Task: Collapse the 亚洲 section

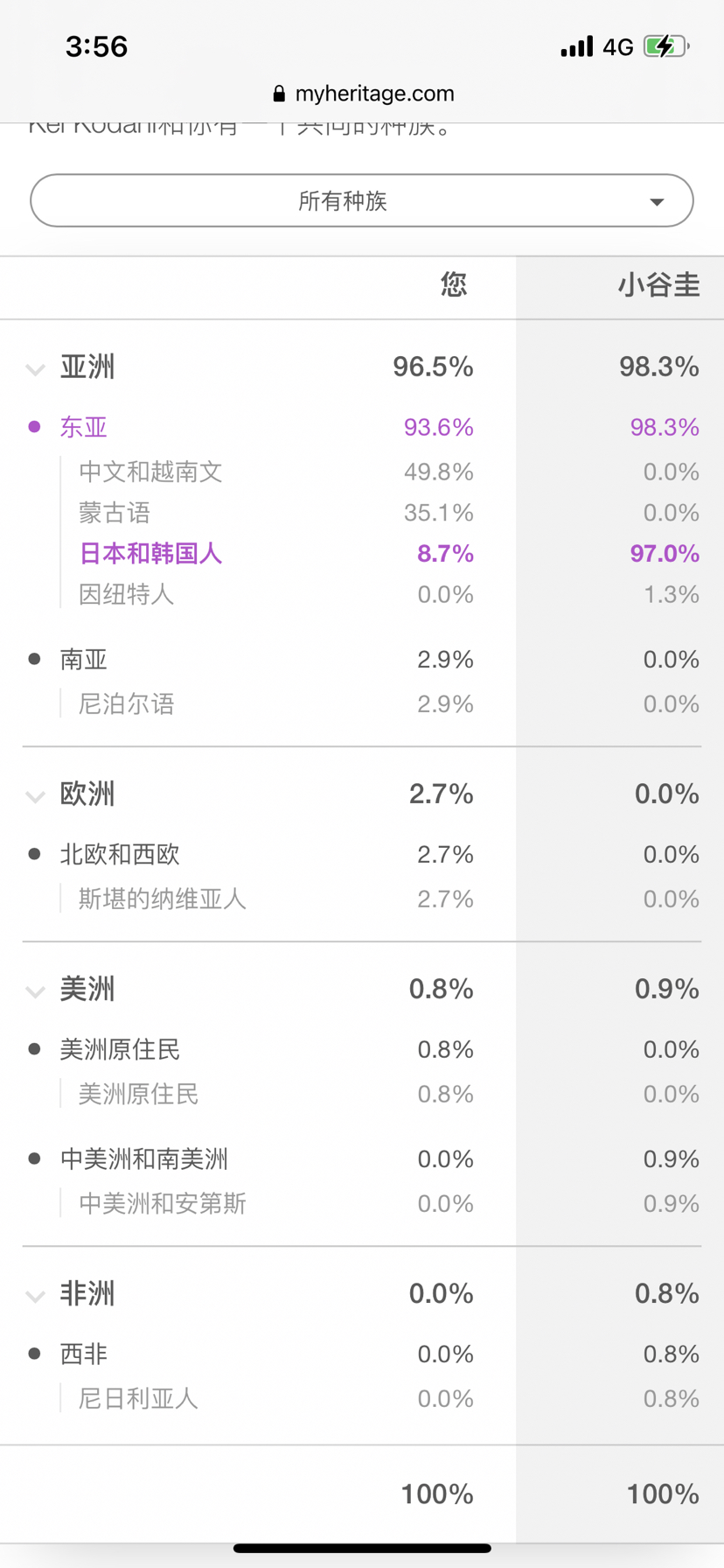Action: pos(35,369)
